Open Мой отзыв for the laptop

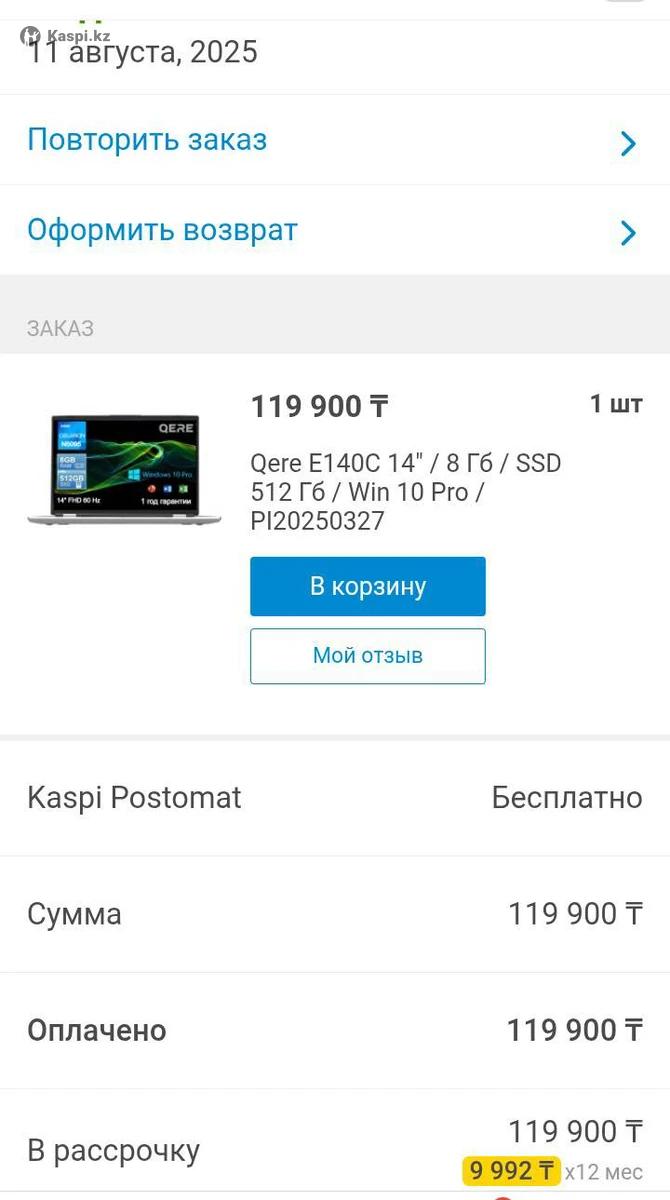point(367,656)
